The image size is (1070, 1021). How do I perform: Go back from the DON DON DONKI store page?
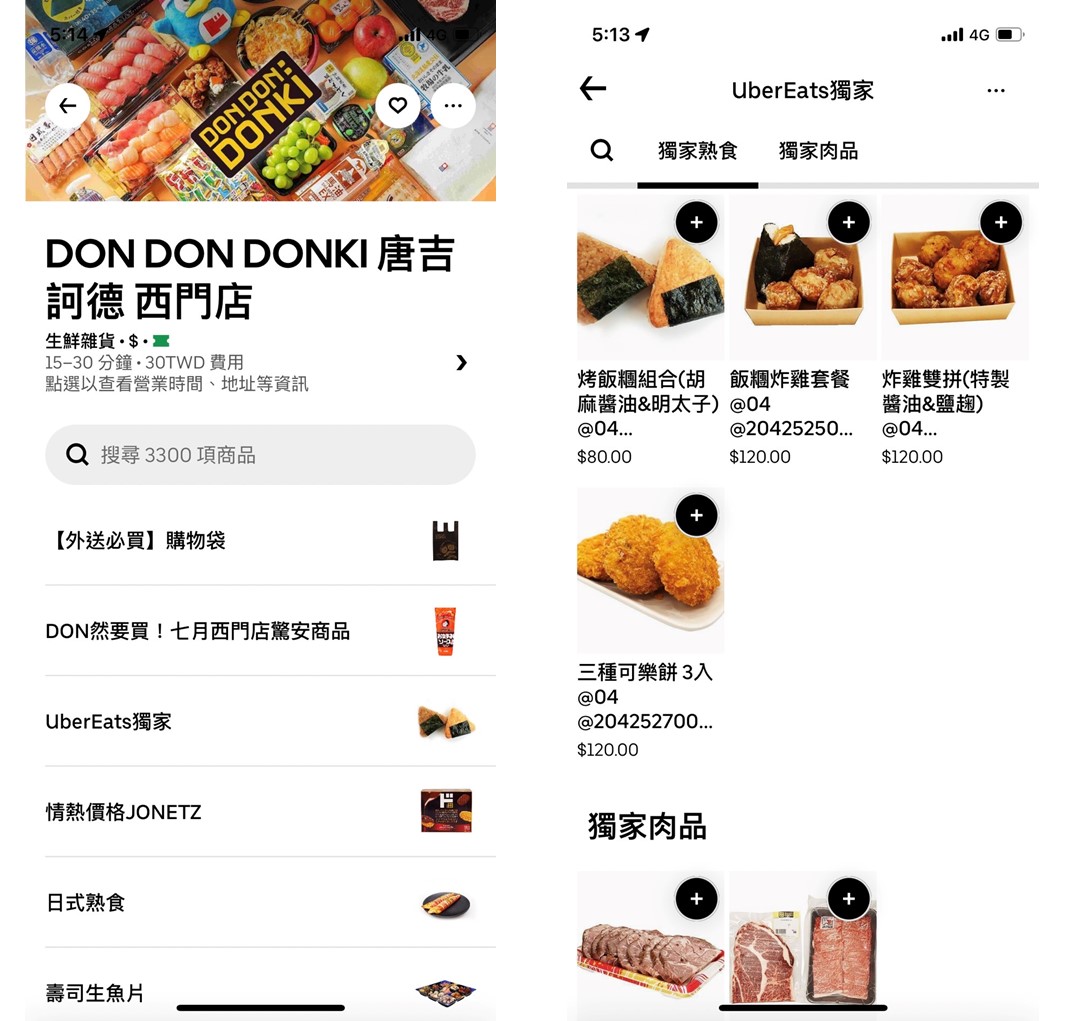coord(67,106)
